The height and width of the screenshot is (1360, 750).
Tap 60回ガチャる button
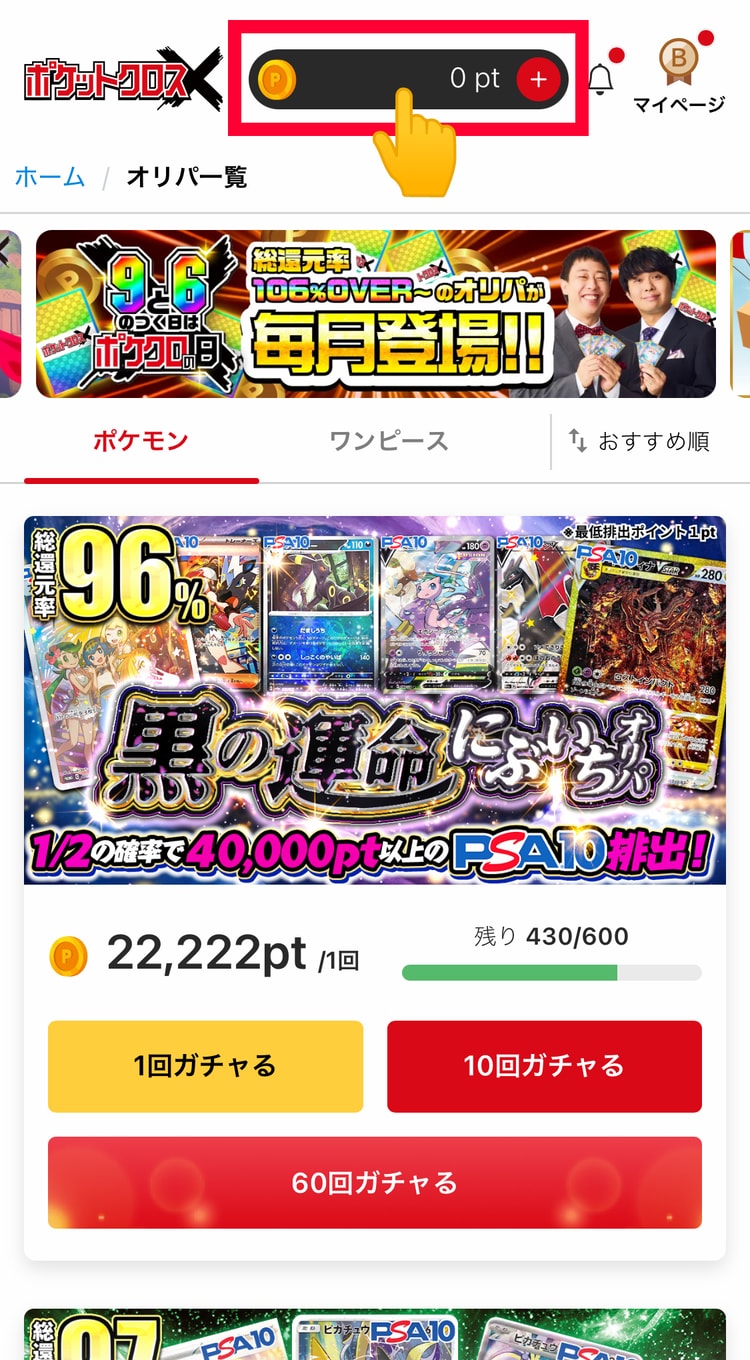[375, 1183]
